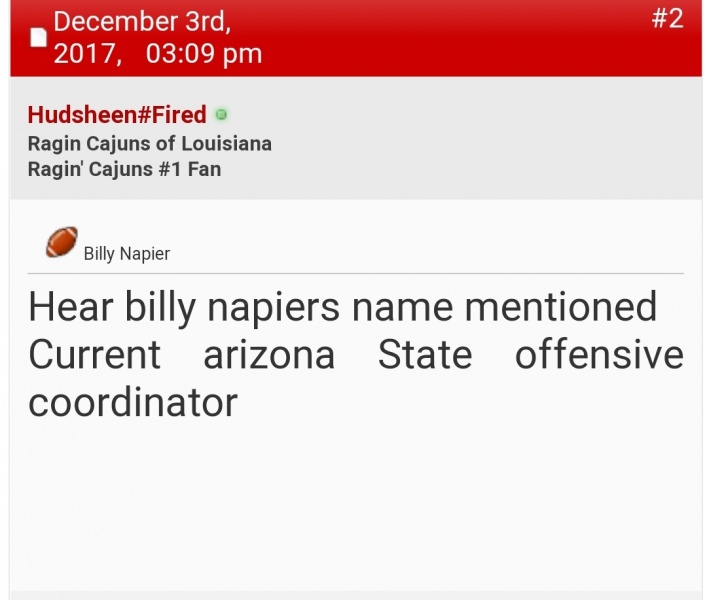Screen dimensions: 707x600
Task: Open post permalink #2
Action: (x=667, y=19)
